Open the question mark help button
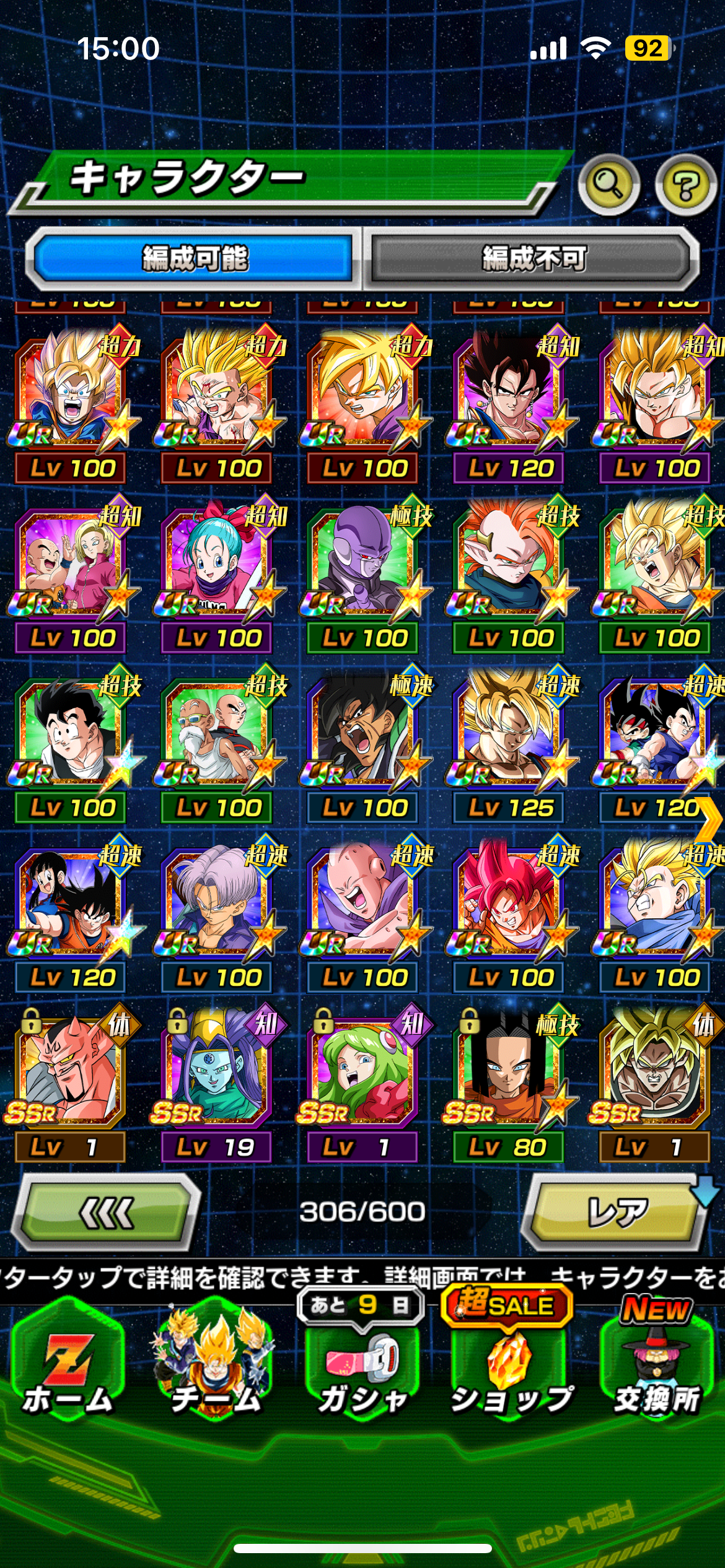The width and height of the screenshot is (725, 1568). point(686,184)
